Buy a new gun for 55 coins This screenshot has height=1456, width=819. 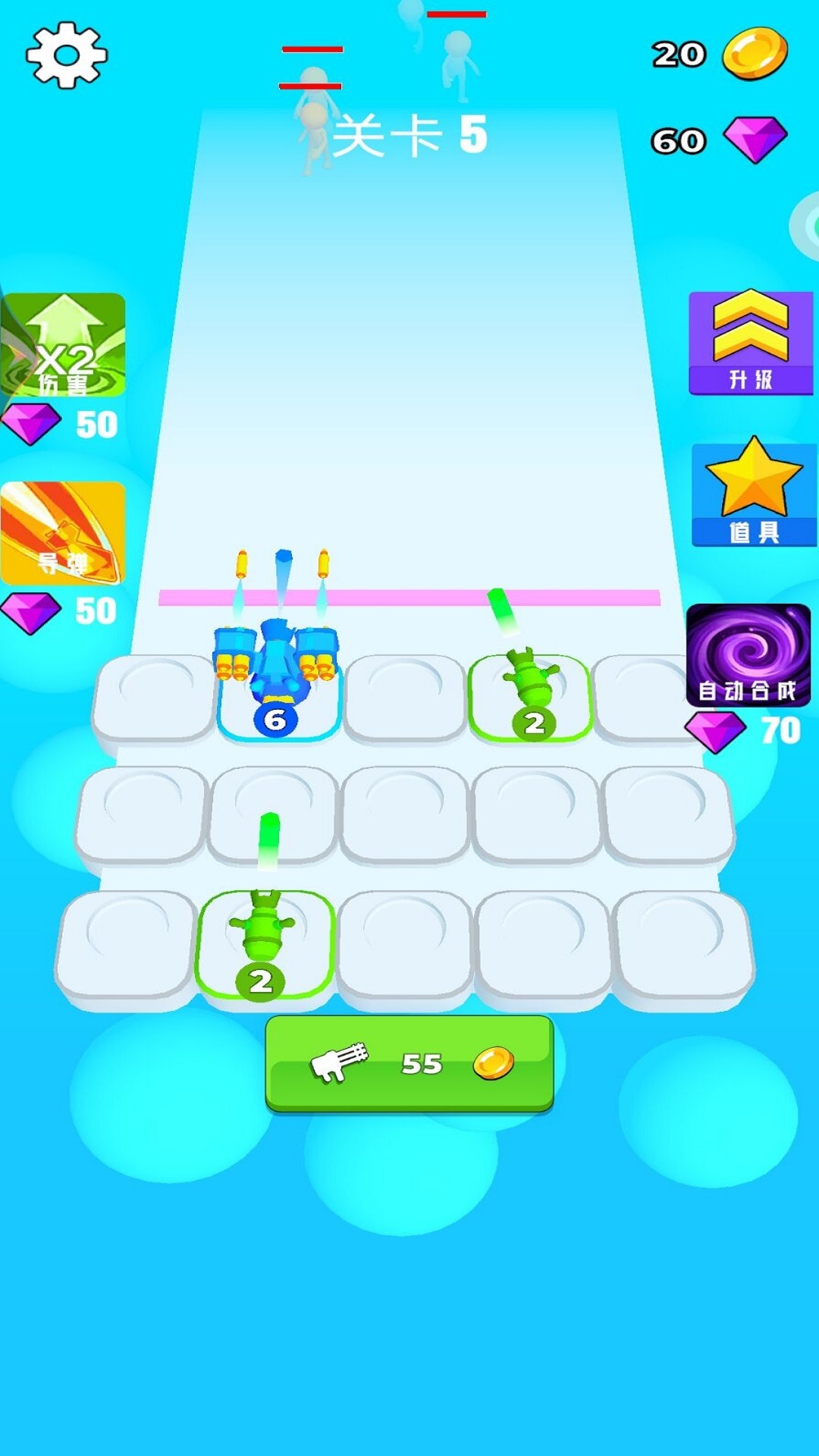pyautogui.click(x=409, y=1064)
